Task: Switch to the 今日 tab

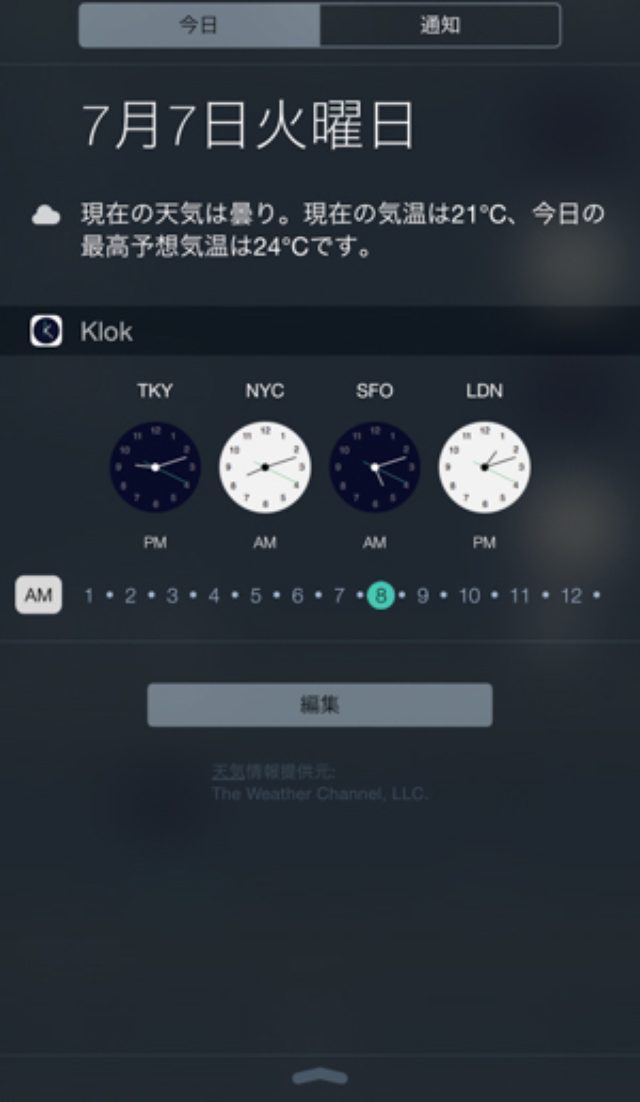Action: (x=199, y=25)
